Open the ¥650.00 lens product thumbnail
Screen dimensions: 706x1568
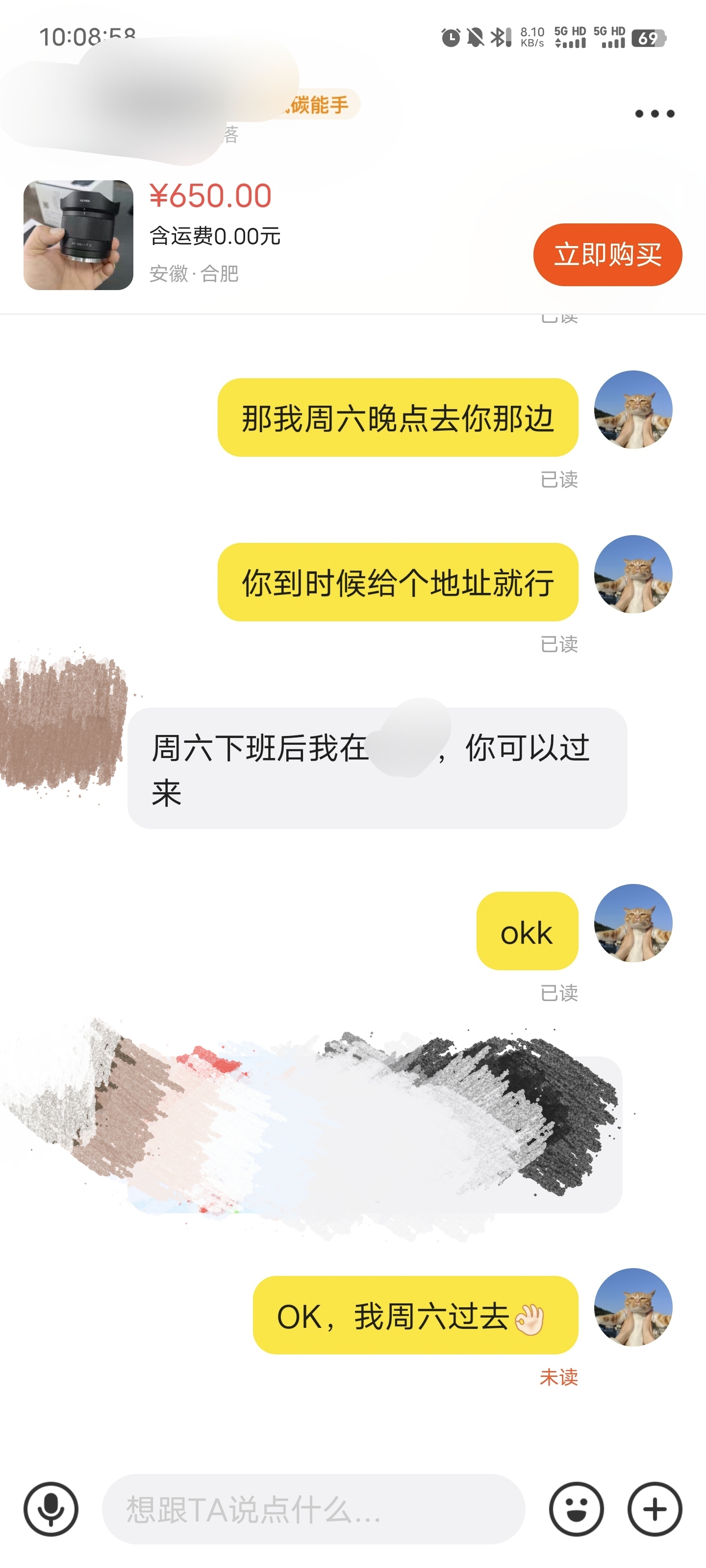tap(78, 235)
